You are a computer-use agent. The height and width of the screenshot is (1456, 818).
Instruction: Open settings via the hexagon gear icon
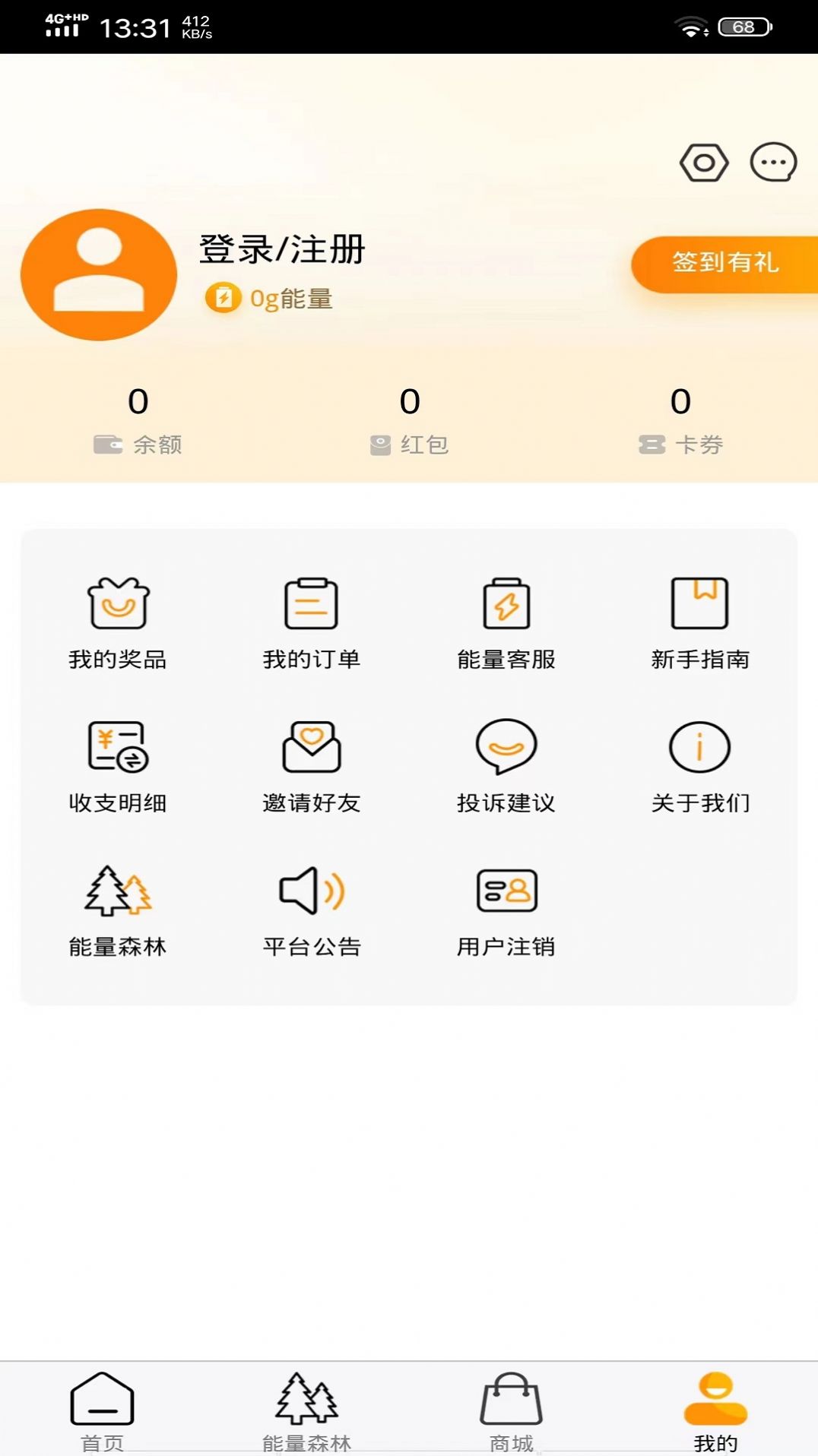coord(703,163)
